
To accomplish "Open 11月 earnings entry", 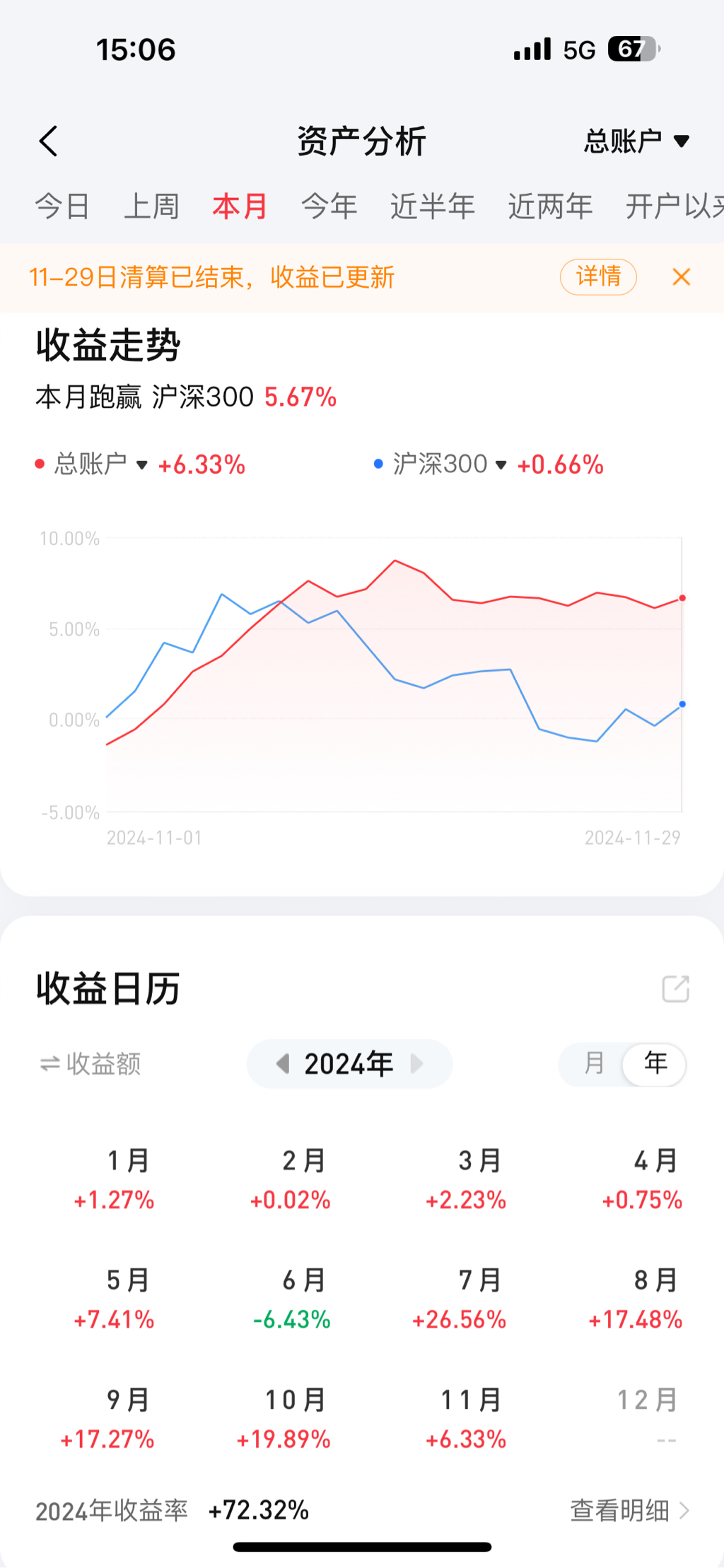I will tap(467, 1419).
